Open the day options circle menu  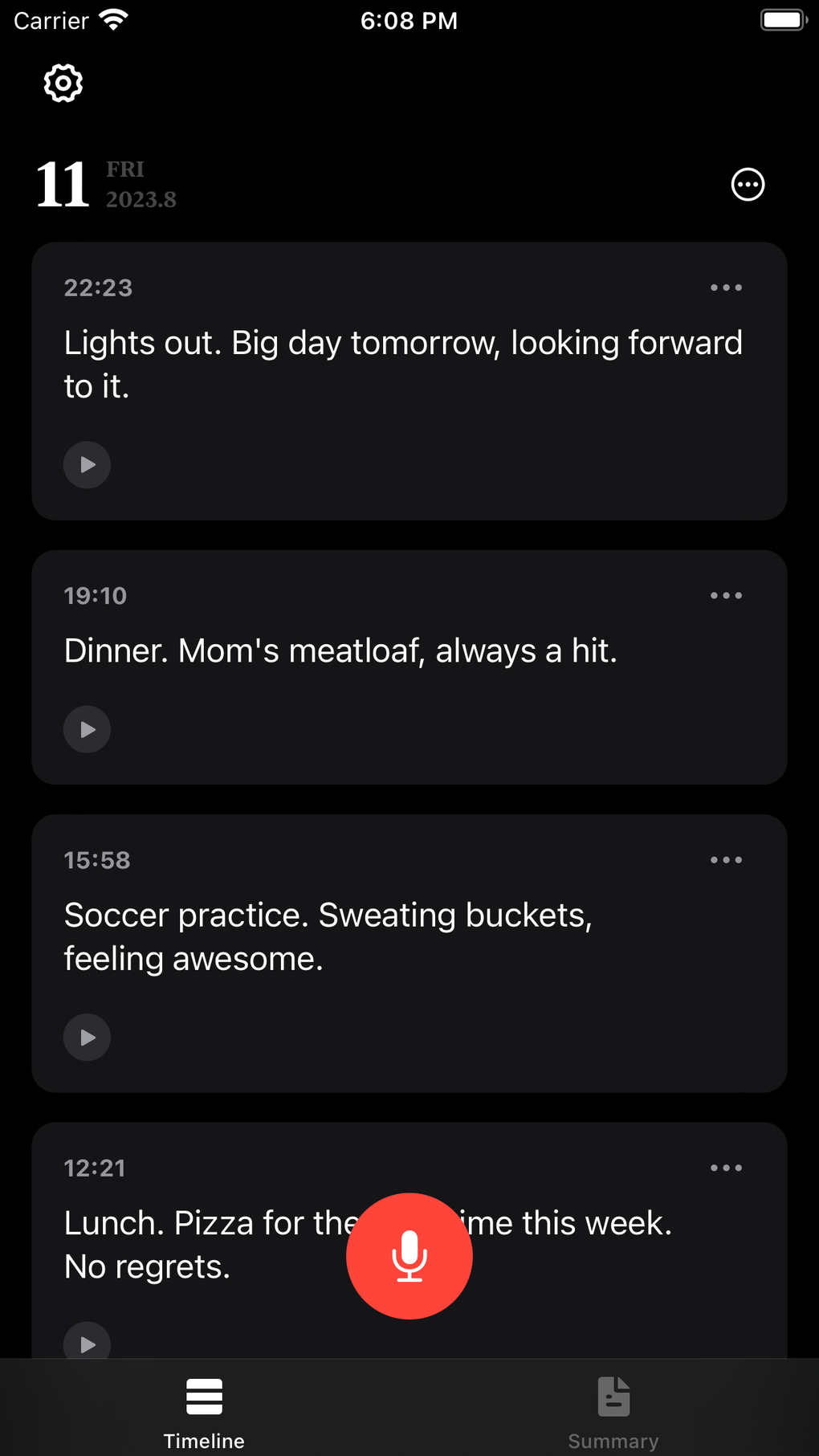748,185
